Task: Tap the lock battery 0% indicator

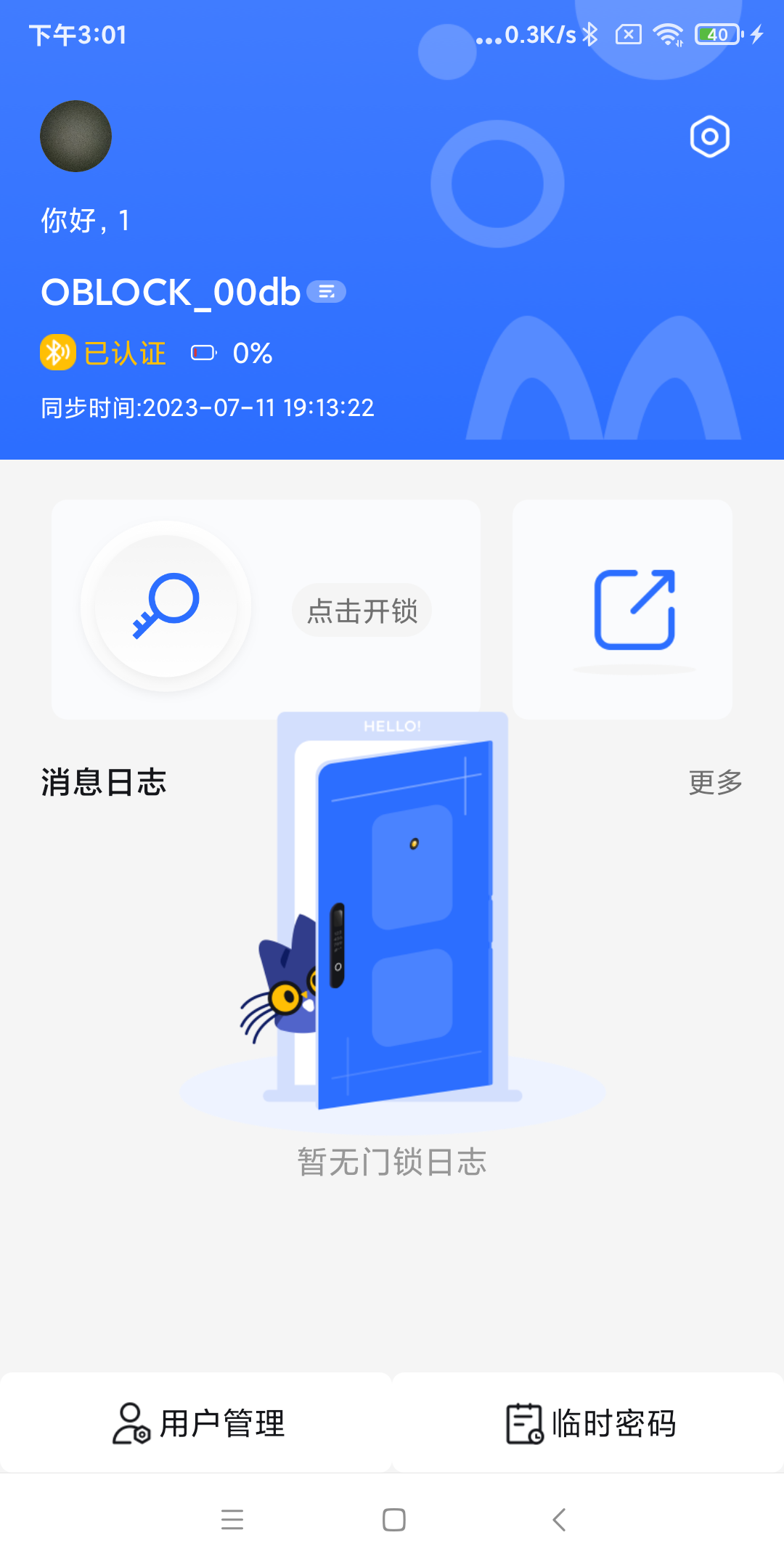Action: (x=231, y=353)
